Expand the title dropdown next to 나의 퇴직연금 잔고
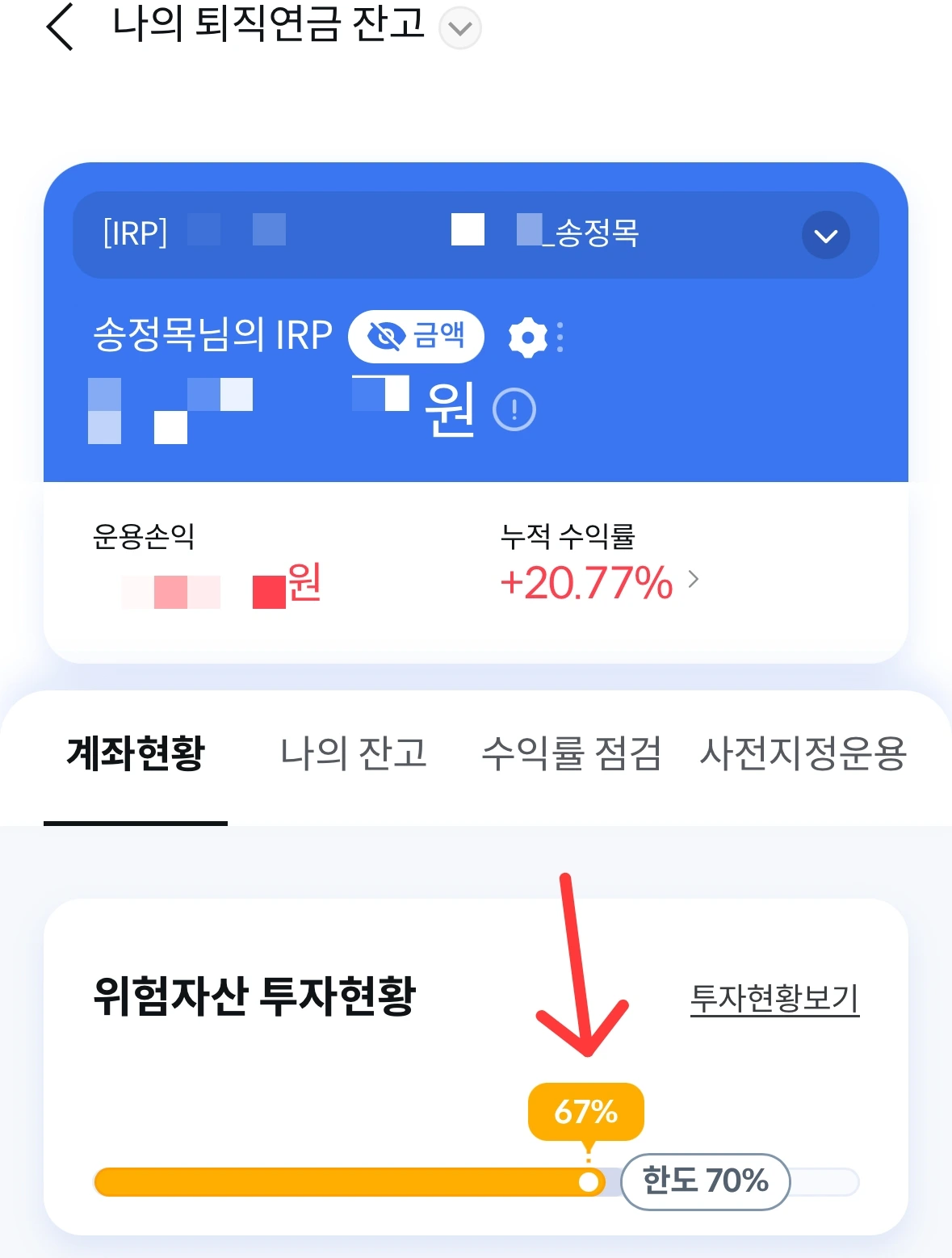 click(x=459, y=27)
